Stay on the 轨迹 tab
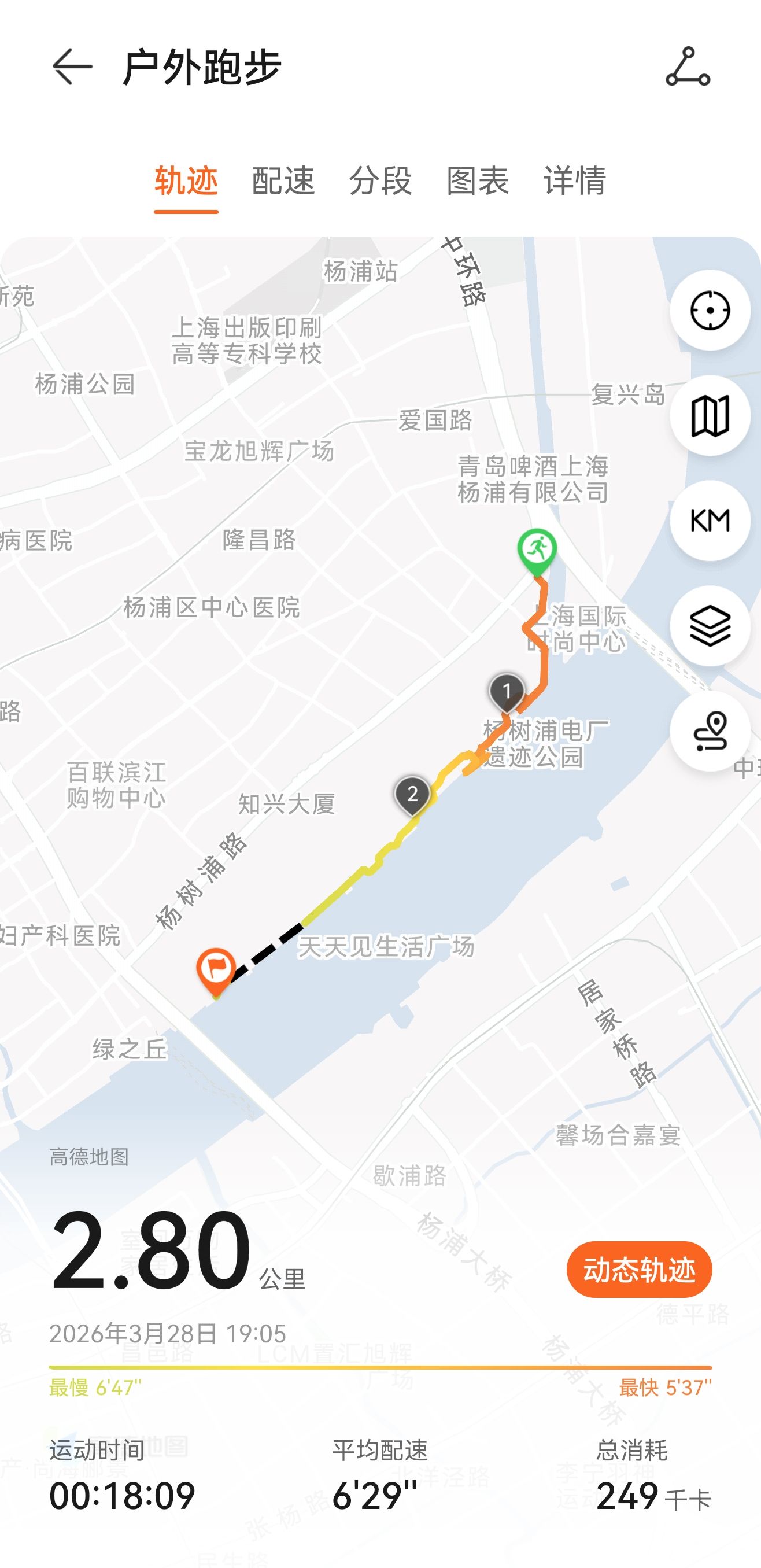The image size is (761, 1568). coord(186,181)
